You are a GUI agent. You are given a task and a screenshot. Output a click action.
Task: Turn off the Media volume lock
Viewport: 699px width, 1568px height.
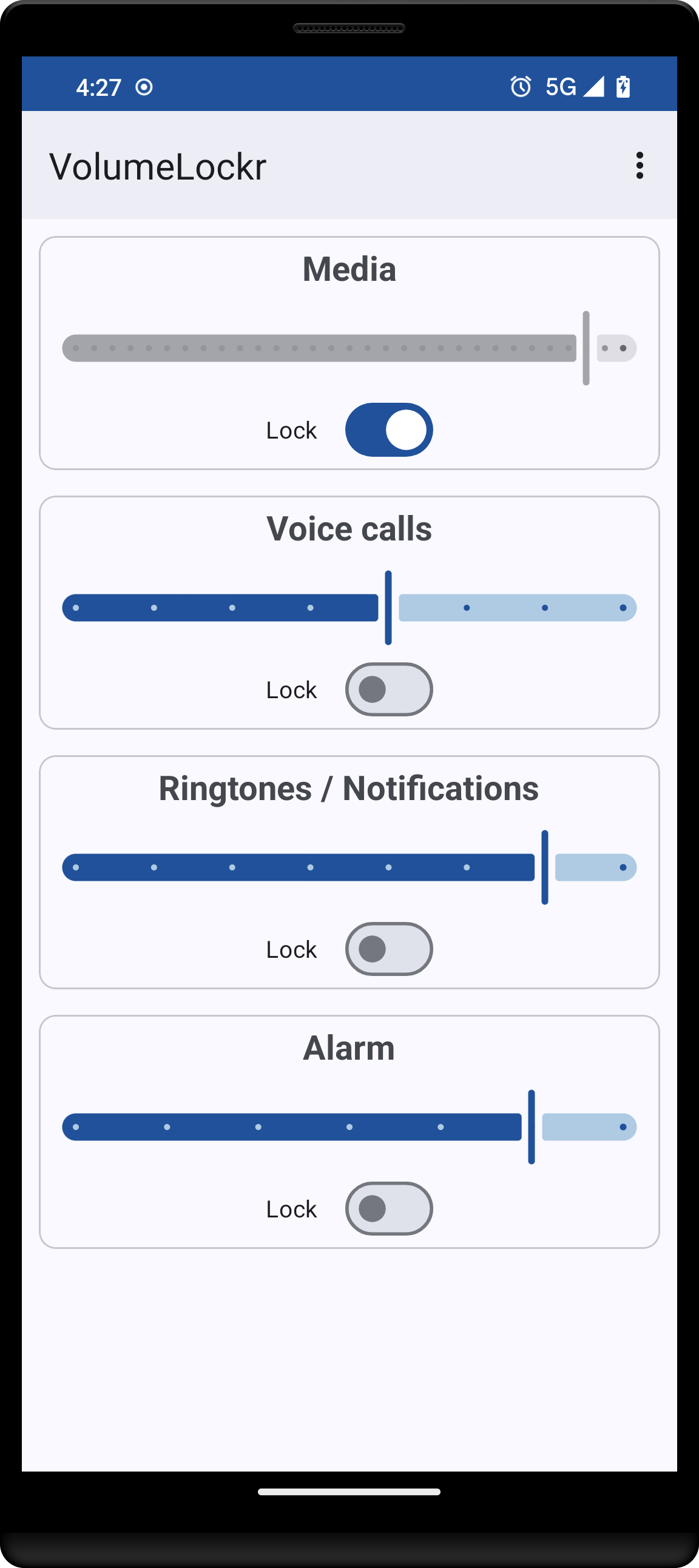pos(388,429)
